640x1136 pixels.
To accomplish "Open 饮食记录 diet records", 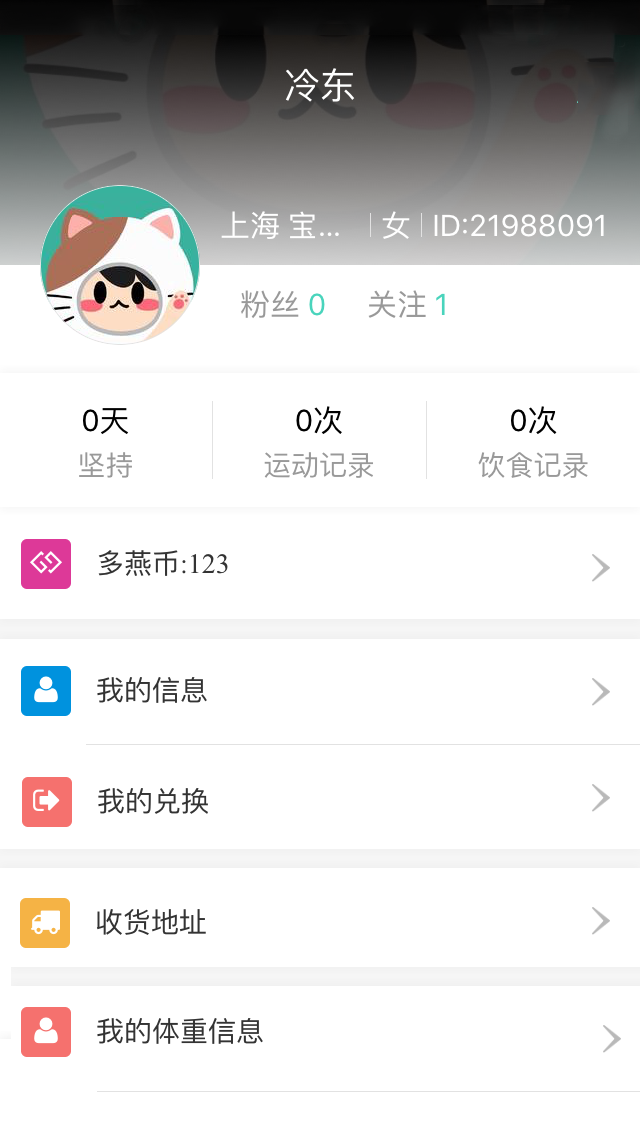I will (x=533, y=441).
